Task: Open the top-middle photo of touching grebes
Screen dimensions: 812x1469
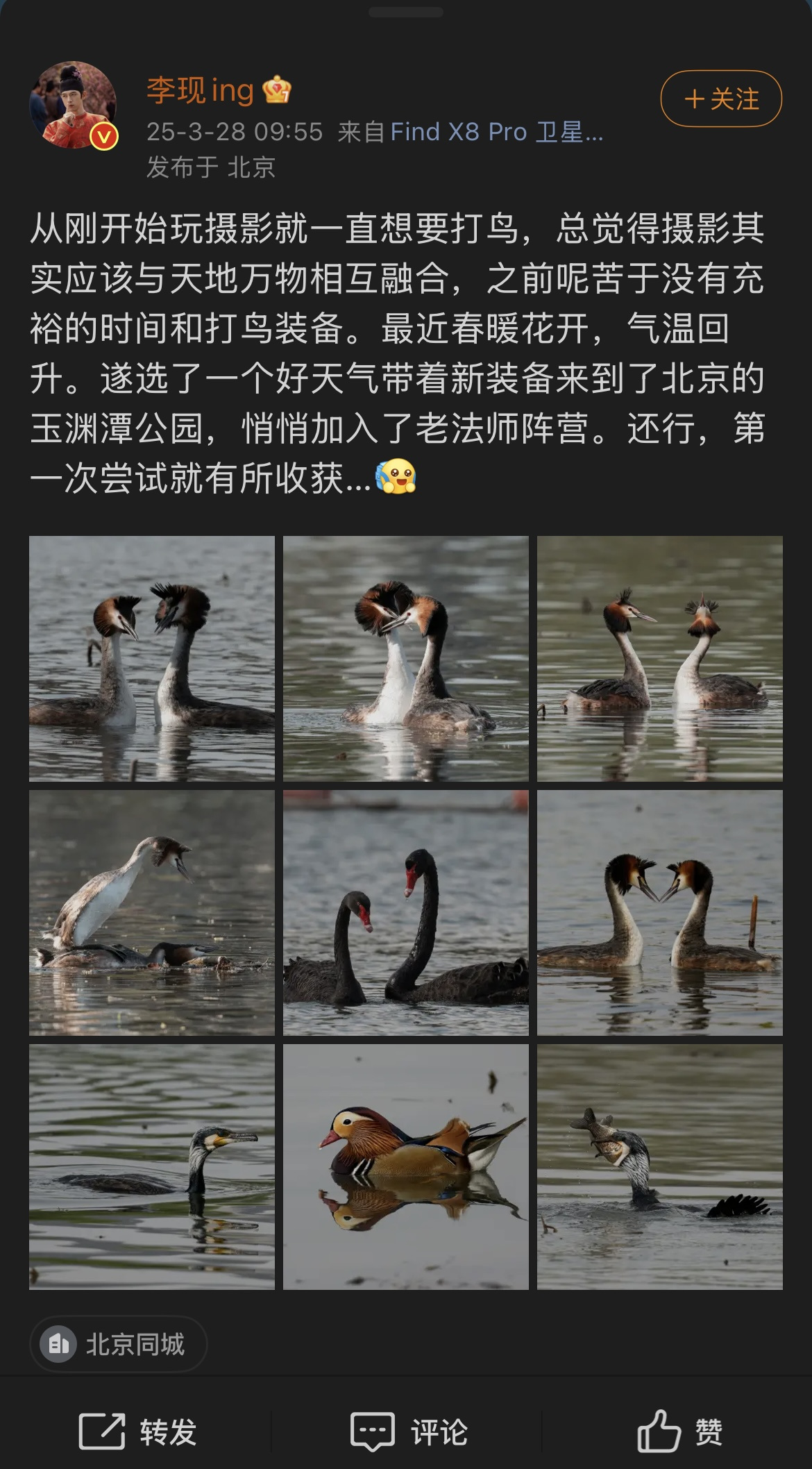Action: click(x=405, y=658)
